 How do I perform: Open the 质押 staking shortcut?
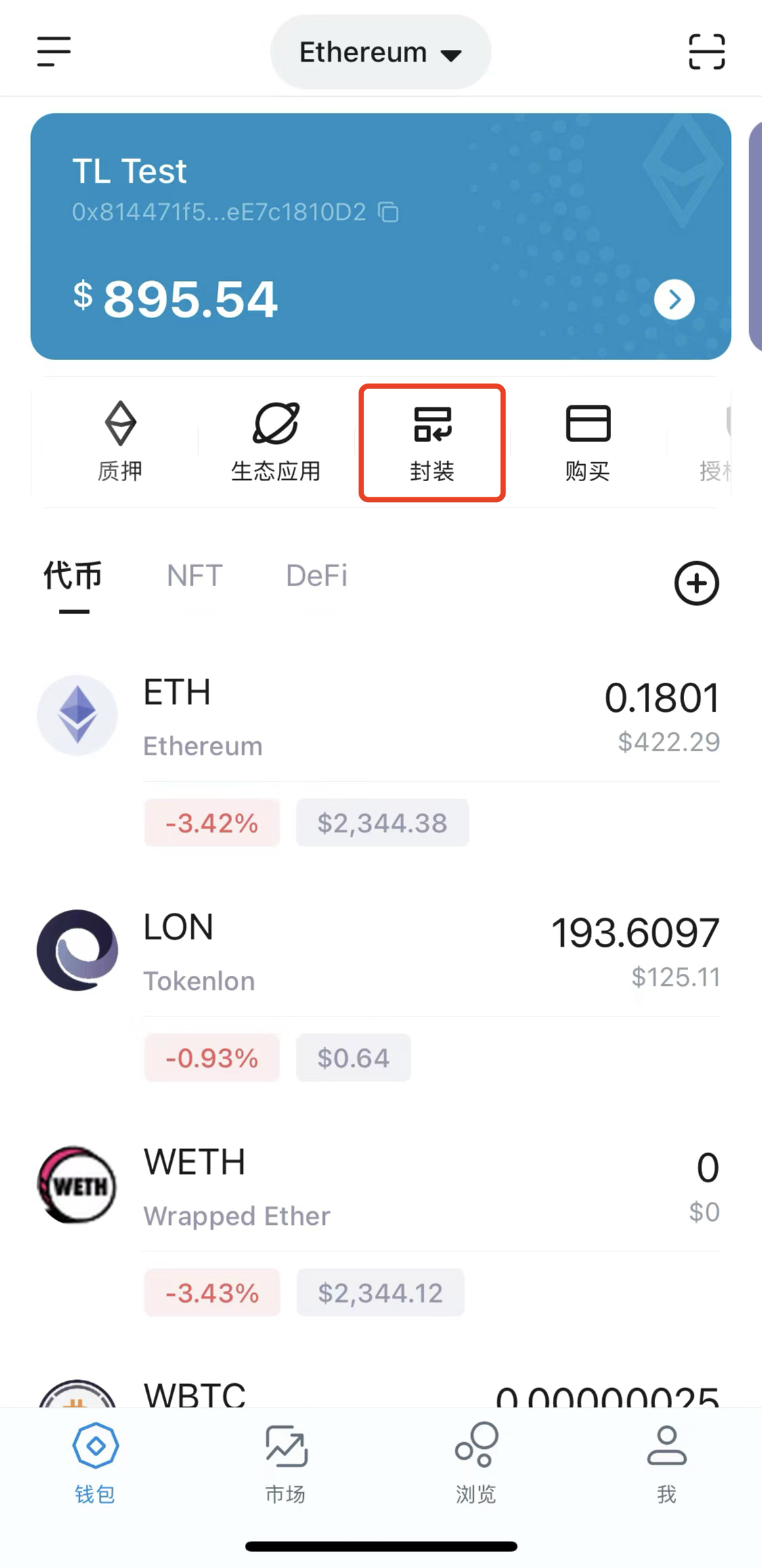(x=120, y=441)
